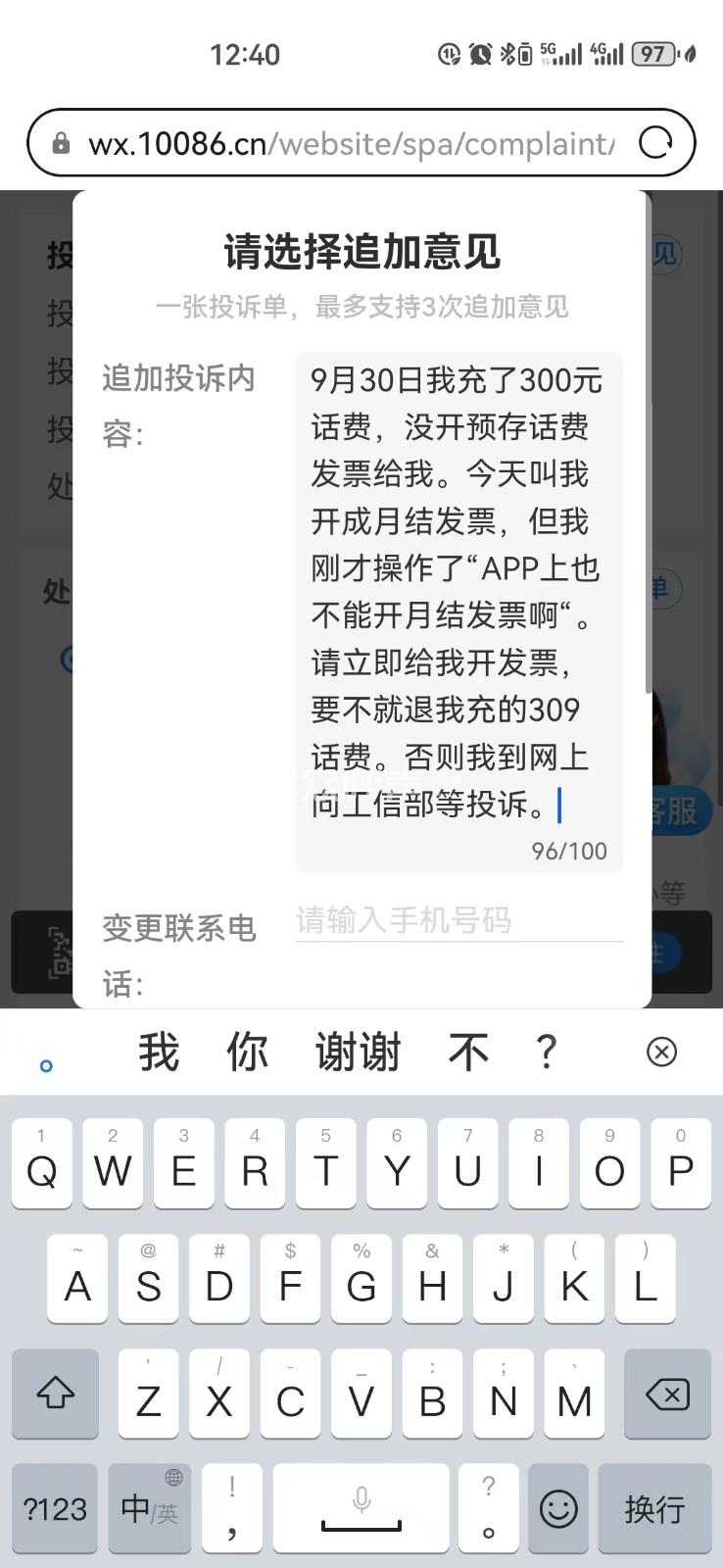Insert the 不 suggestion
Viewport: 723px width, 1568px height.
point(468,1053)
